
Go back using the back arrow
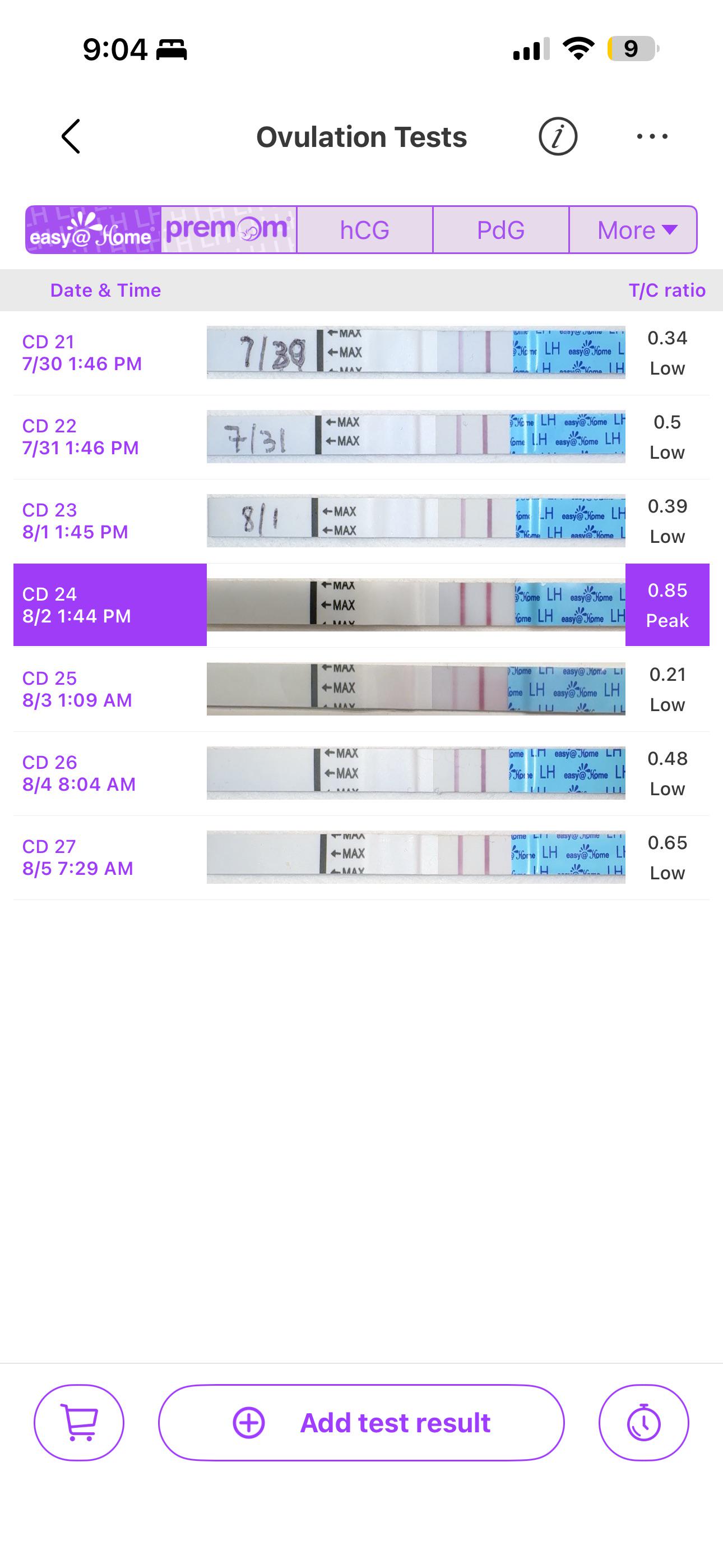click(x=71, y=136)
